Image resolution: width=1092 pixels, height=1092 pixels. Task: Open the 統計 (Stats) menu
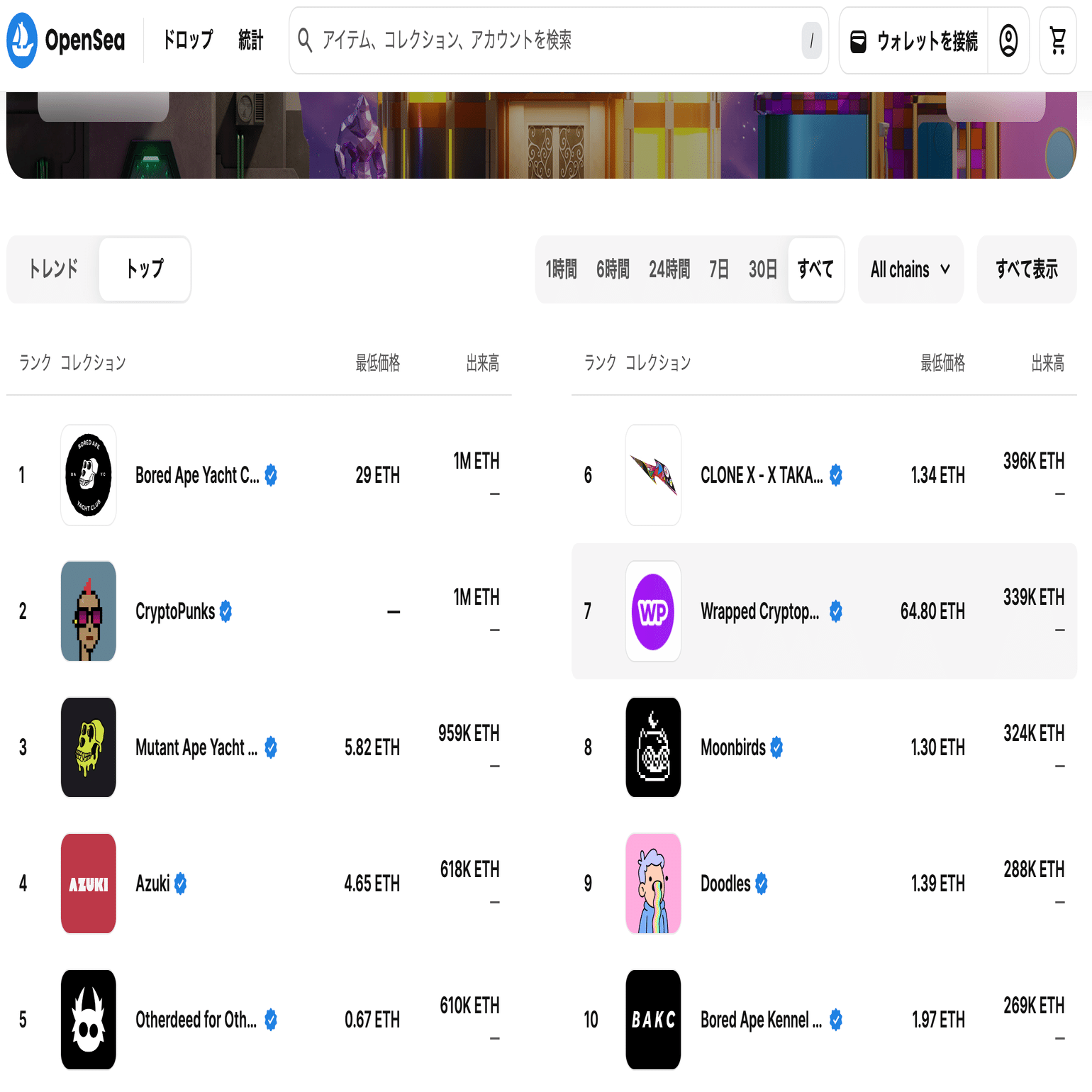250,40
